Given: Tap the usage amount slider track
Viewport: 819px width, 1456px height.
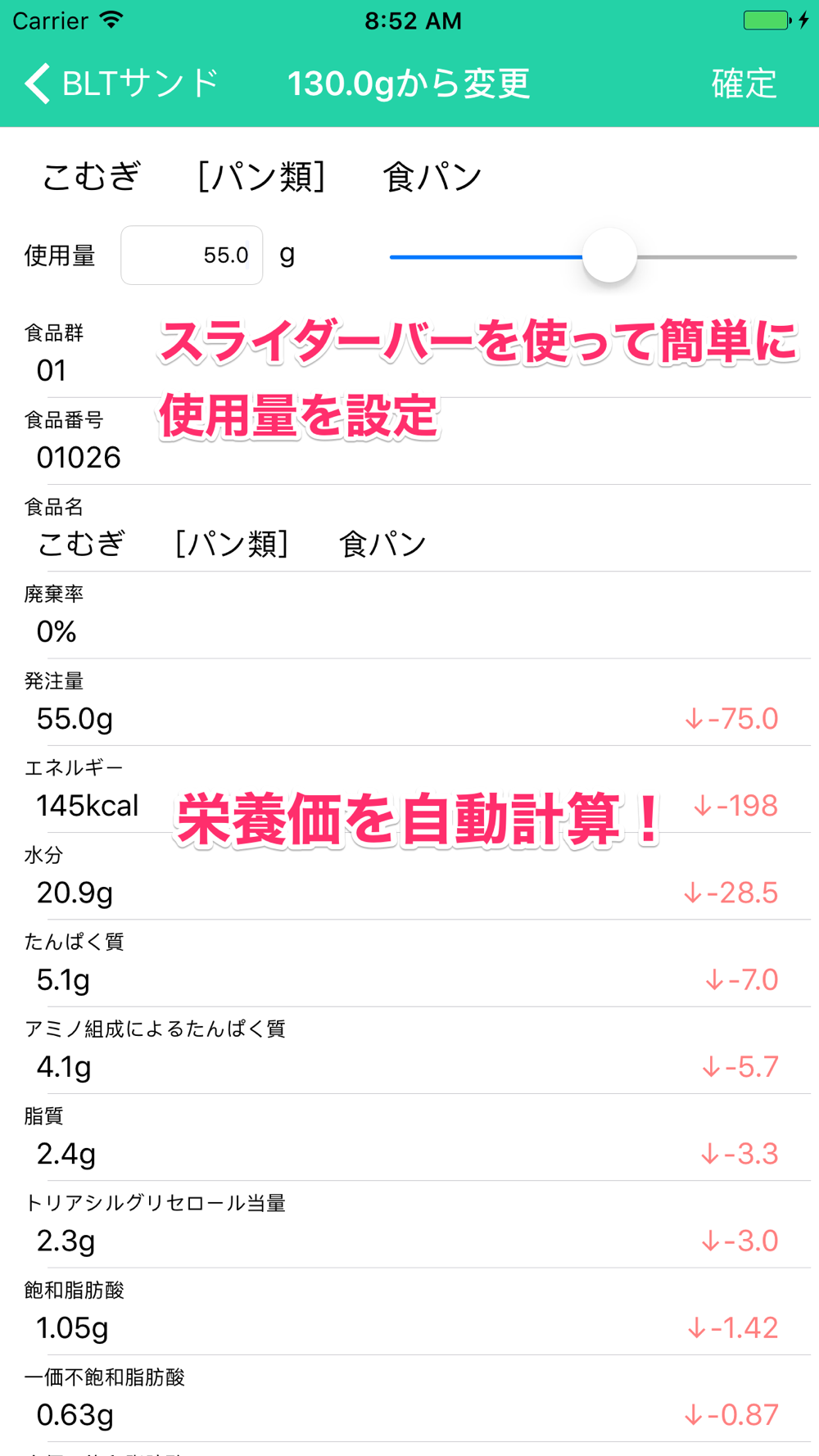Looking at the screenshot, I should (593, 257).
